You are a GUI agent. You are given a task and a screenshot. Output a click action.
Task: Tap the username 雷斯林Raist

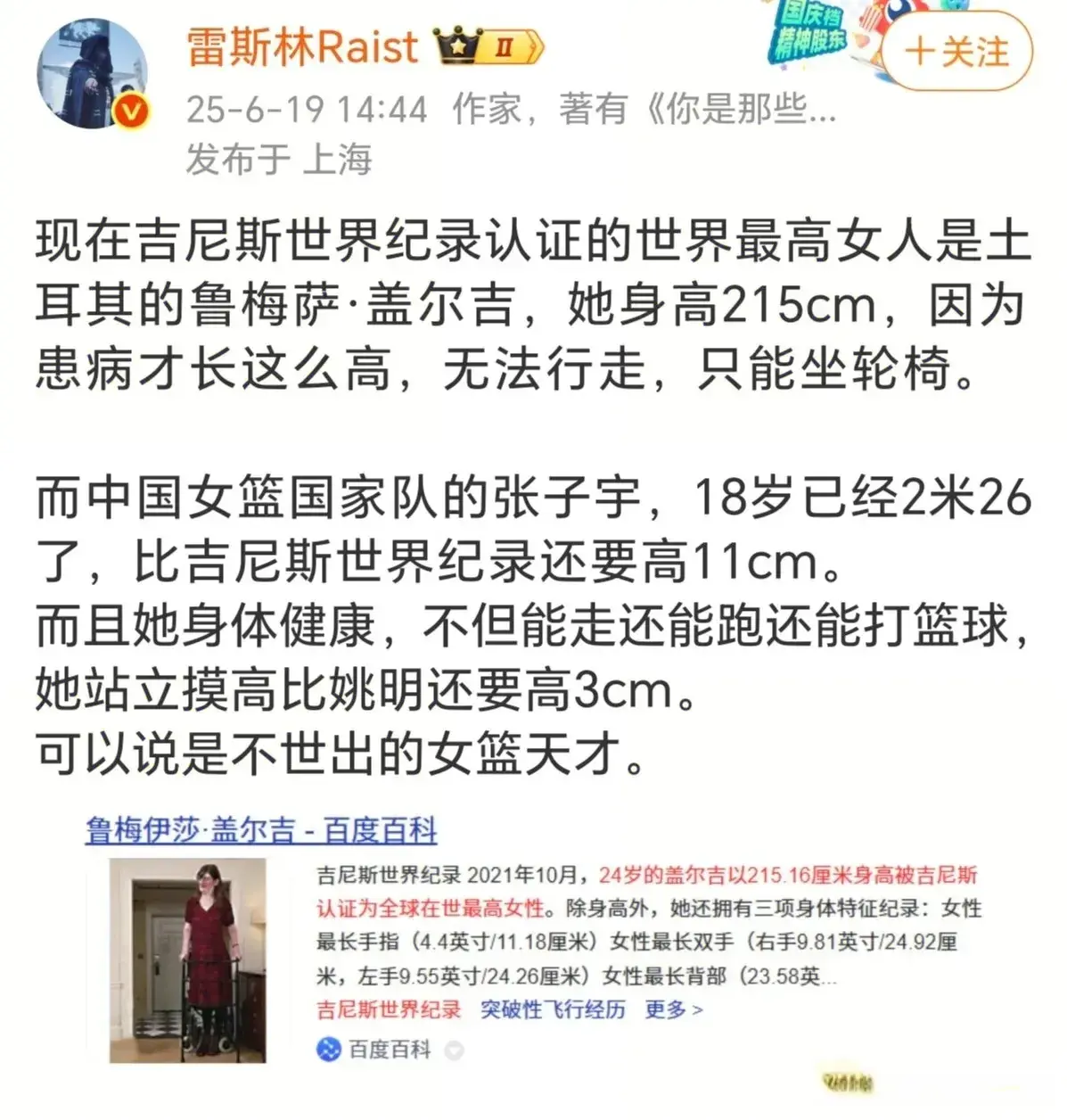tap(302, 46)
